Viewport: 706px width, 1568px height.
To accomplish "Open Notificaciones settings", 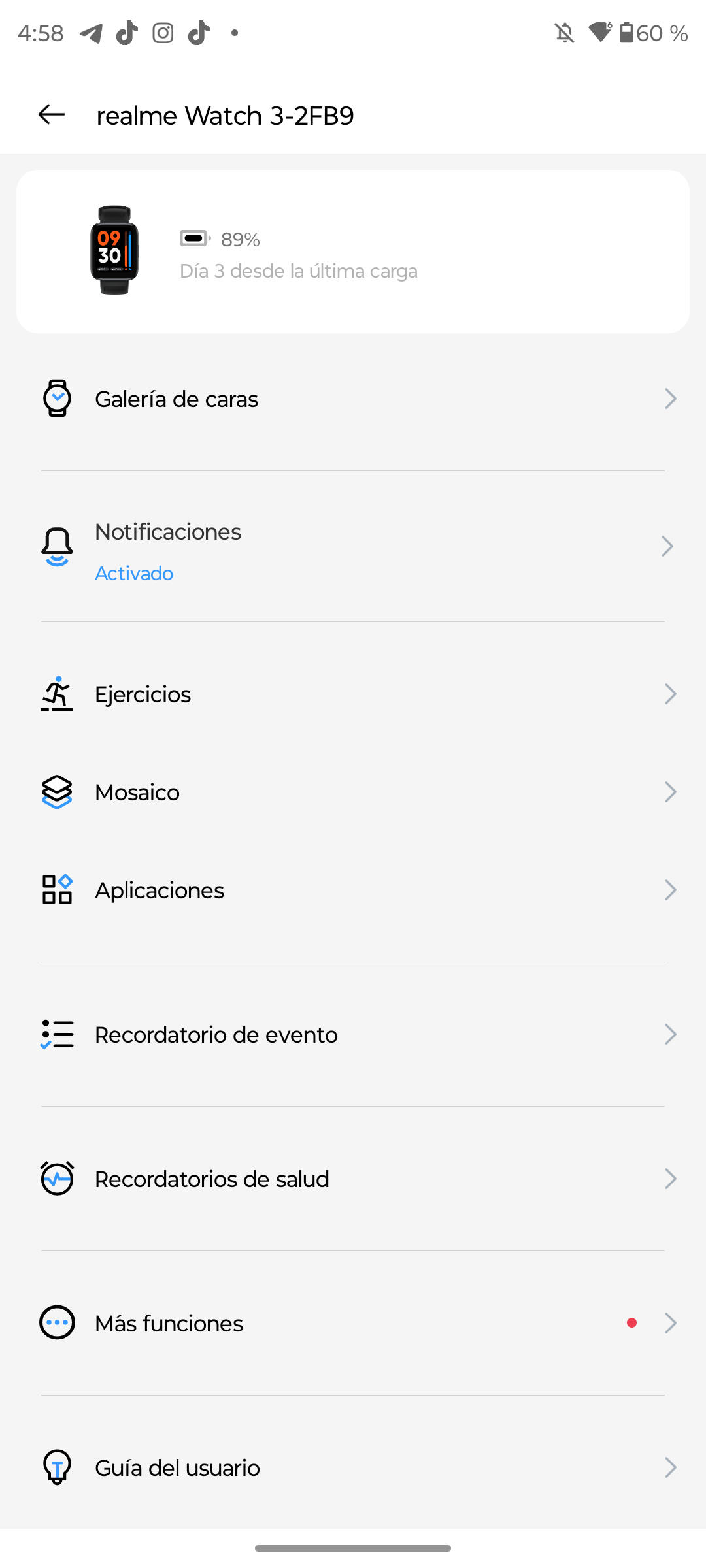I will click(x=353, y=546).
